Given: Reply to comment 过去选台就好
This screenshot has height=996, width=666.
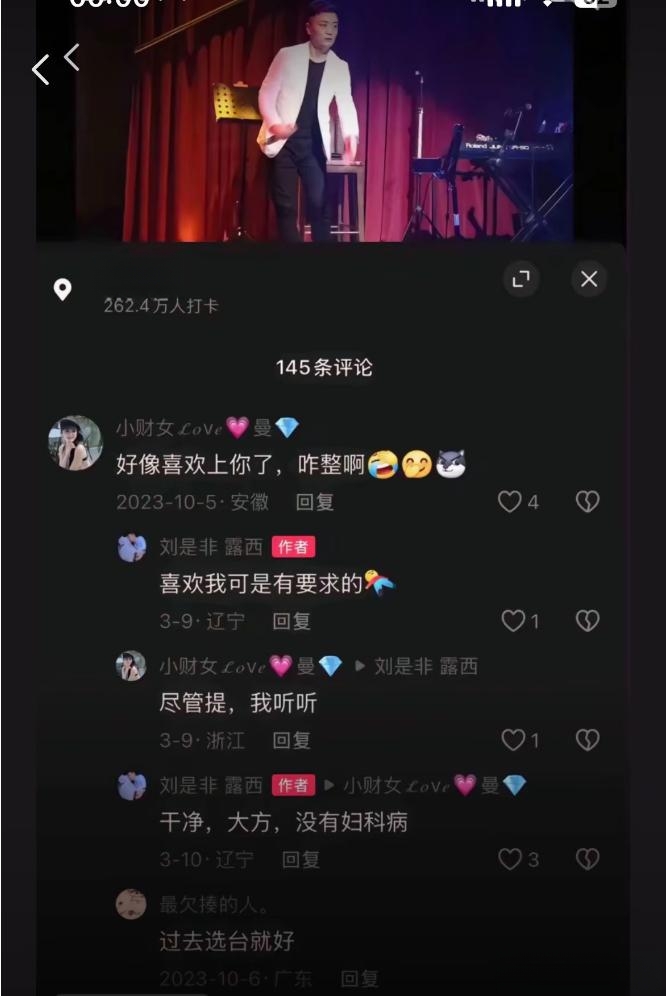Looking at the screenshot, I should [x=359, y=978].
